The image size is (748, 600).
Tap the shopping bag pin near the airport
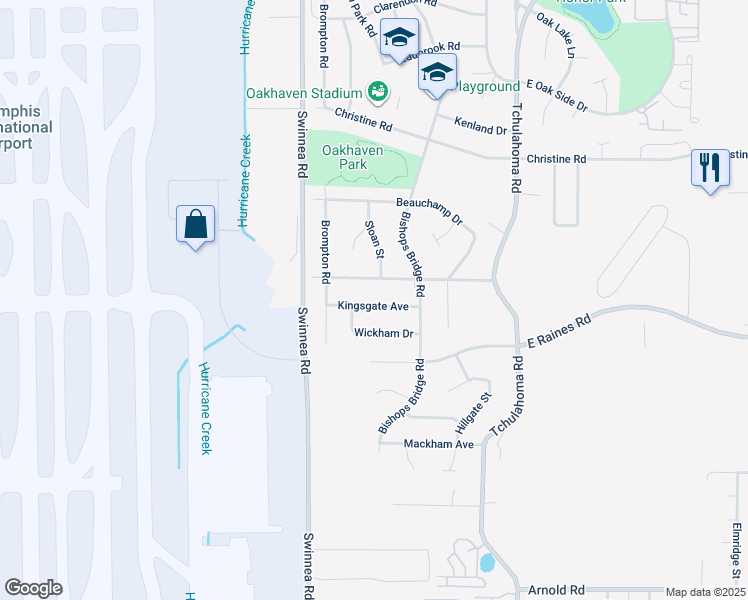coord(196,225)
